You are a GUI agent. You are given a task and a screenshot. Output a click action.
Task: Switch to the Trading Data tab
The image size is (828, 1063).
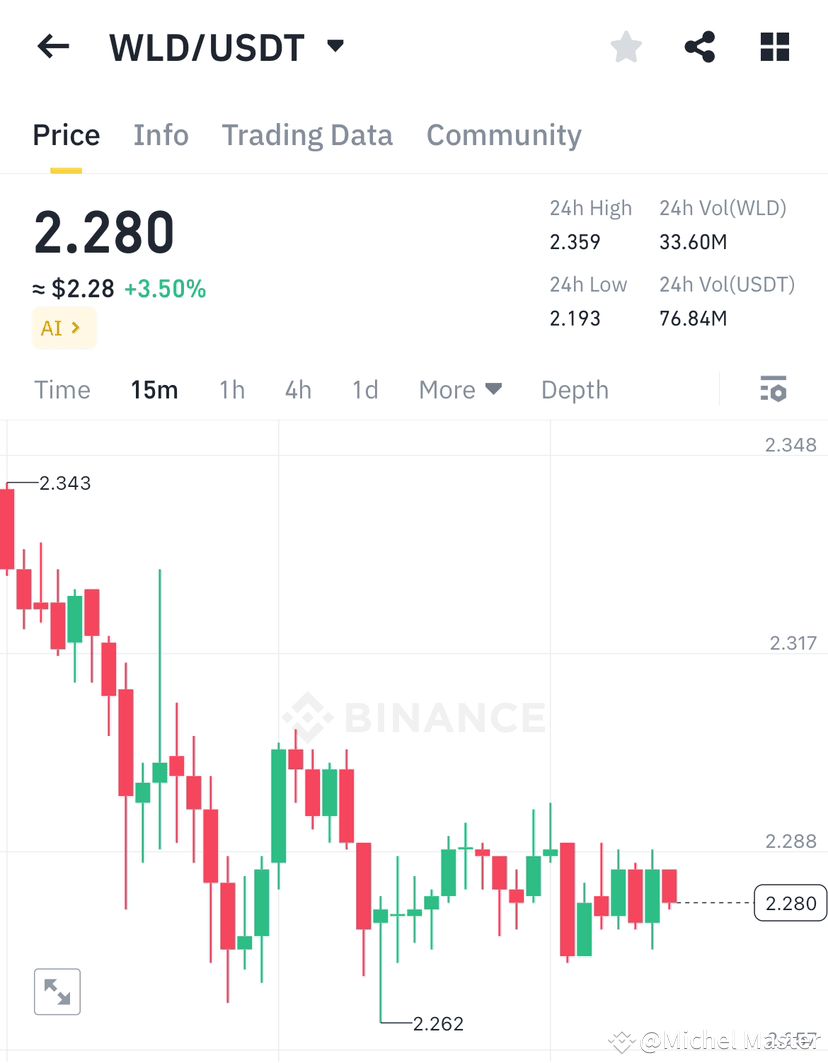click(307, 134)
